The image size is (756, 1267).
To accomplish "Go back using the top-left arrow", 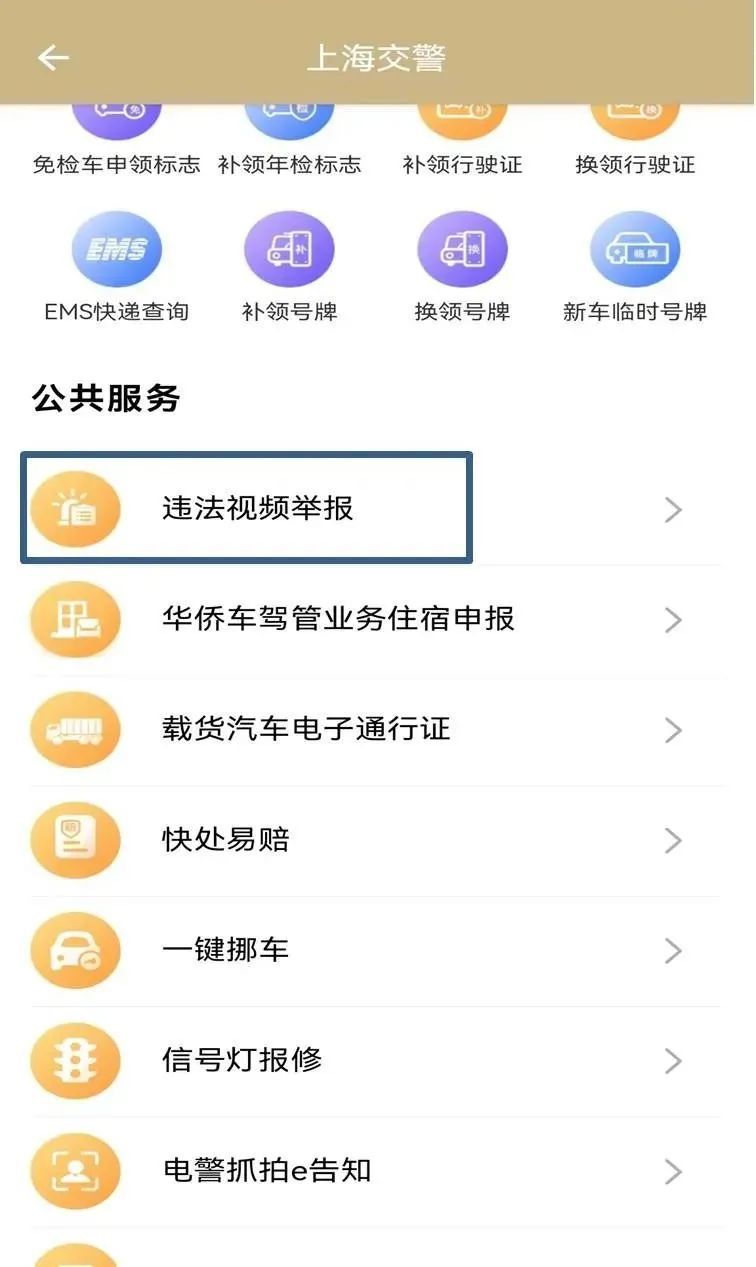I will pyautogui.click(x=53, y=58).
